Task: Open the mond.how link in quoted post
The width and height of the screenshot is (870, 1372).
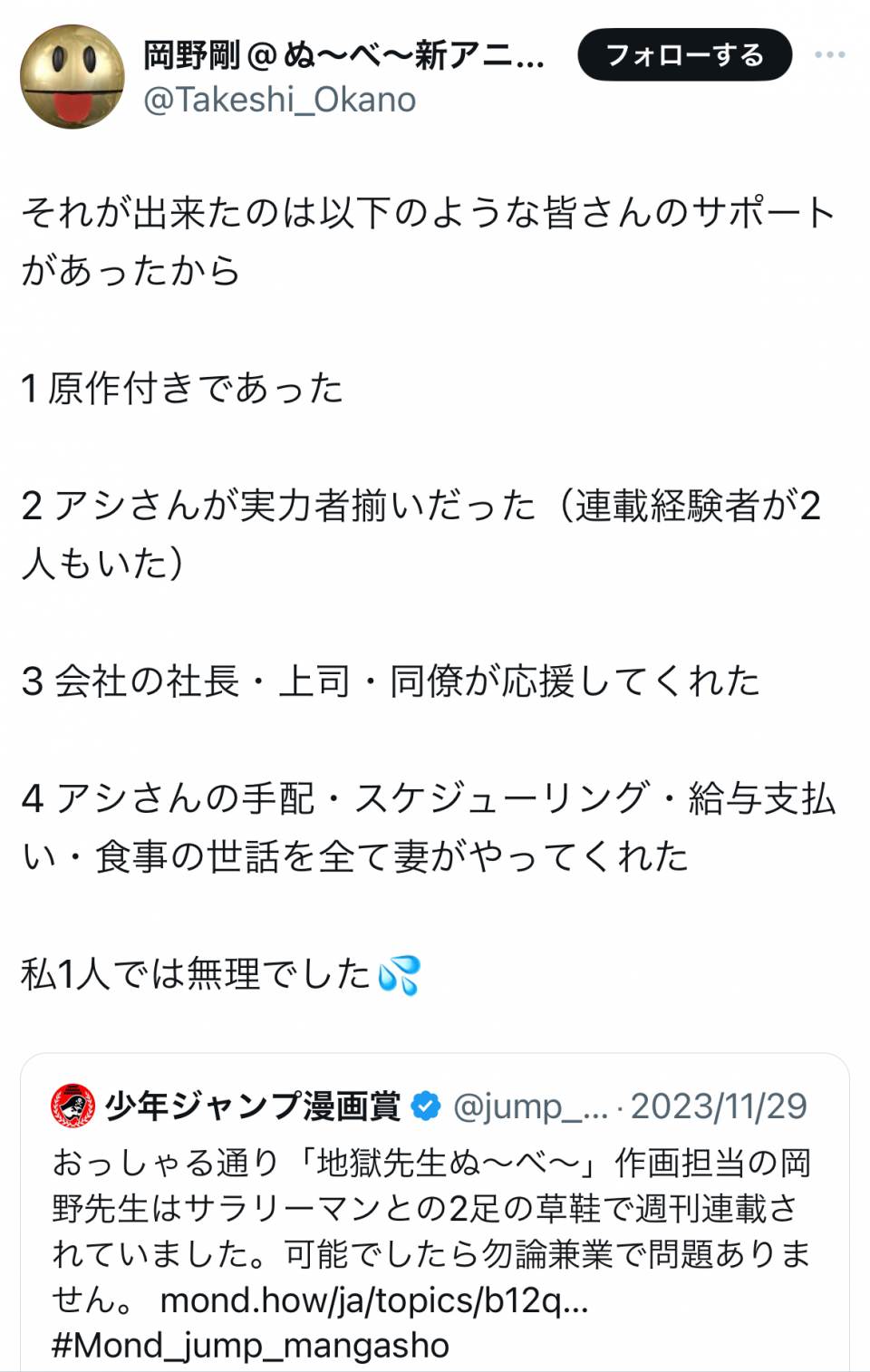Action: [x=374, y=1300]
